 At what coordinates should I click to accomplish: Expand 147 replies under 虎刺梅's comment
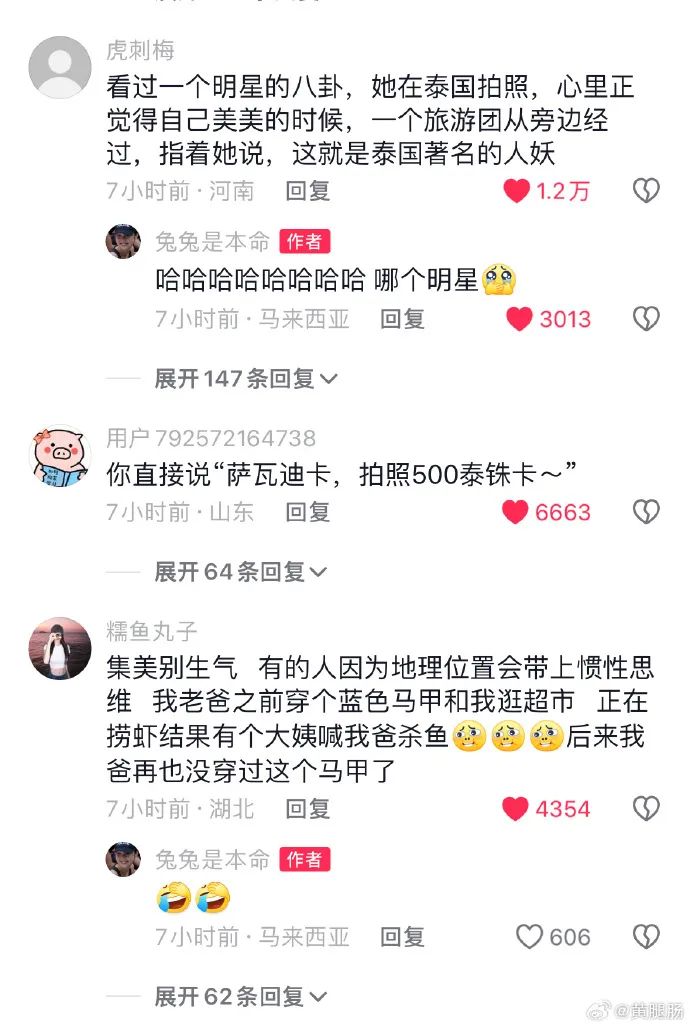pos(246,379)
